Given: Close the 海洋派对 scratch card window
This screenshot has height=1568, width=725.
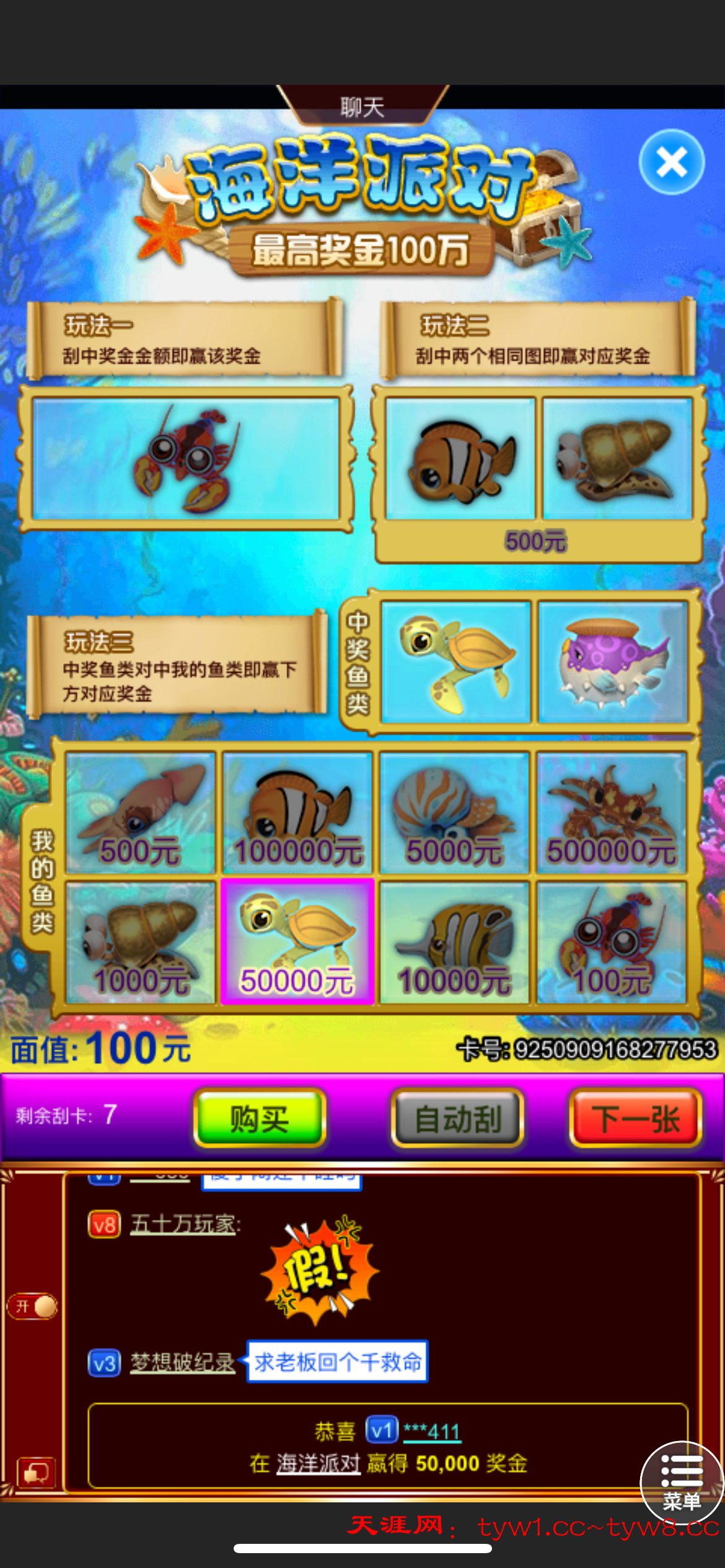Looking at the screenshot, I should [x=672, y=162].
